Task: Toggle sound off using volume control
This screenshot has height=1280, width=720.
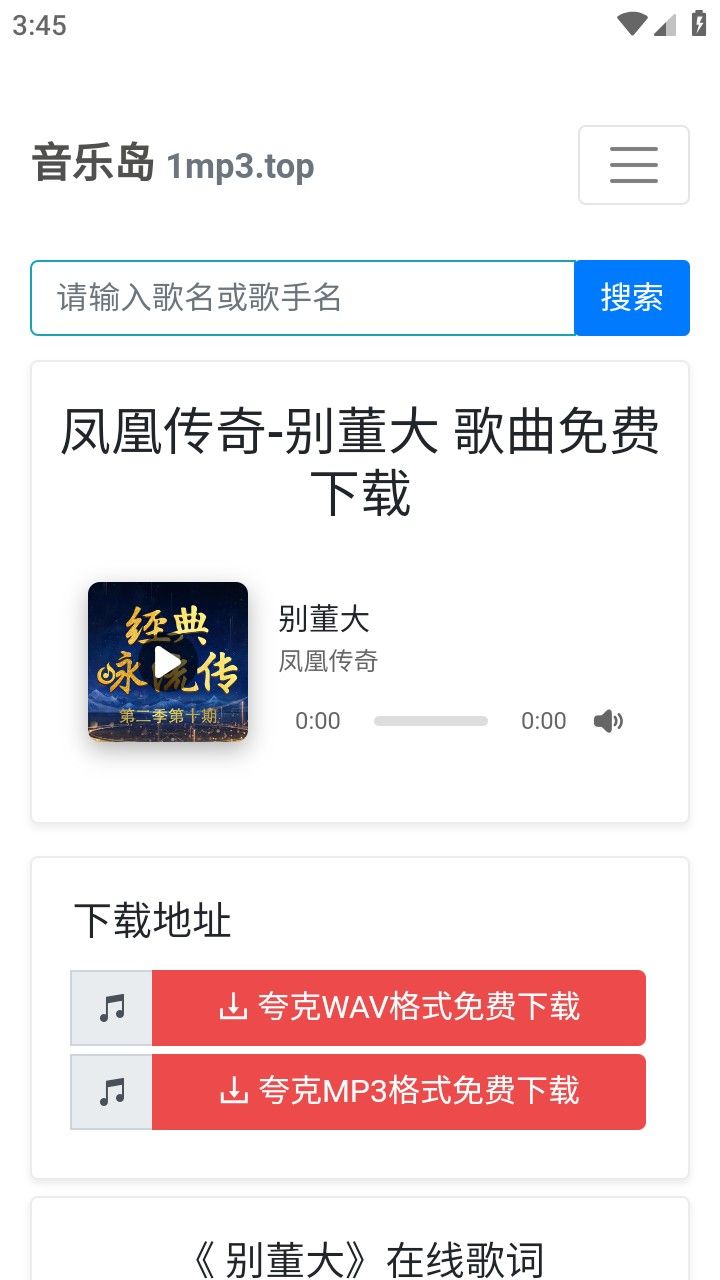Action: (609, 720)
